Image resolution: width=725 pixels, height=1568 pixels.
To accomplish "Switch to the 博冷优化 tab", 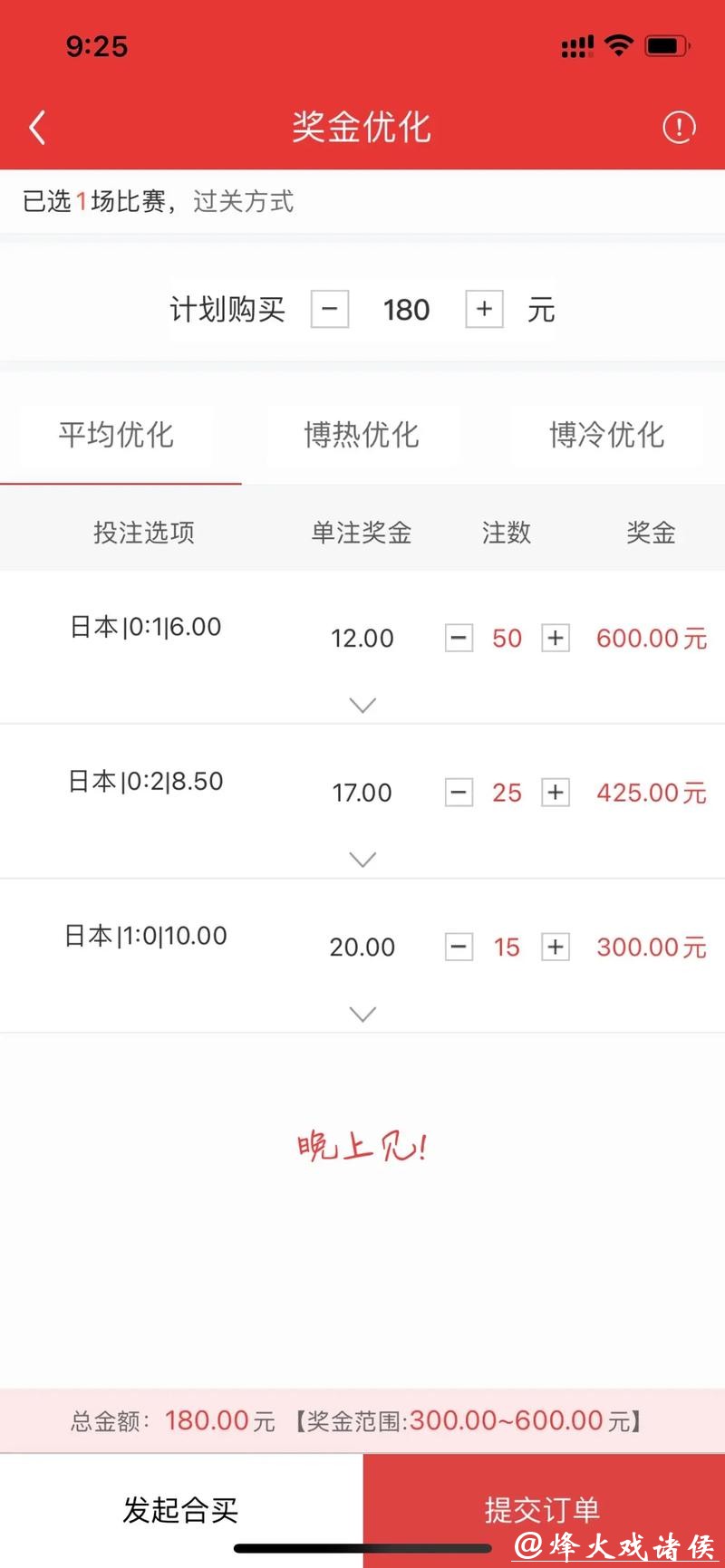I will tap(605, 435).
